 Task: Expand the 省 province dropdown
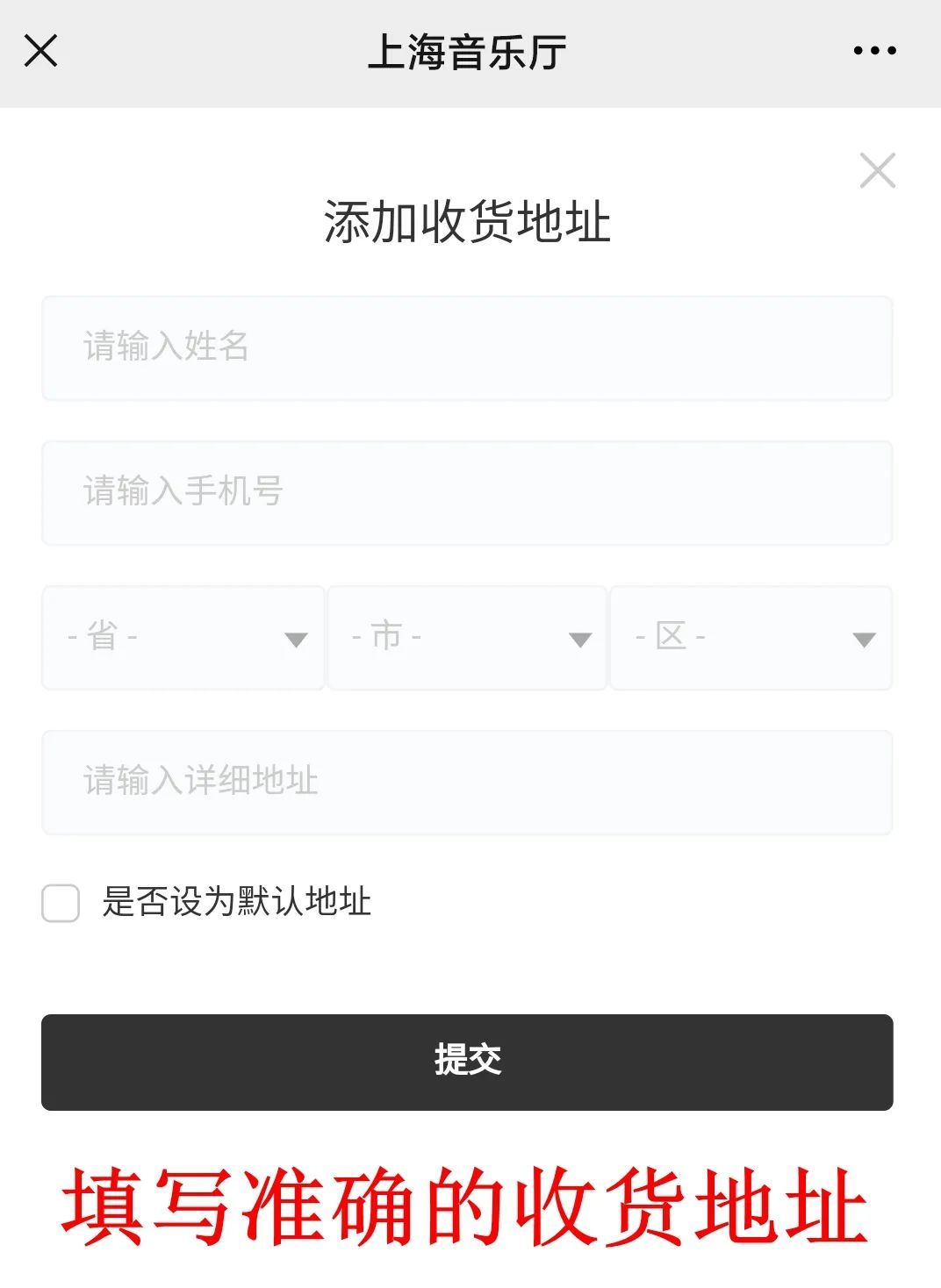coord(183,637)
